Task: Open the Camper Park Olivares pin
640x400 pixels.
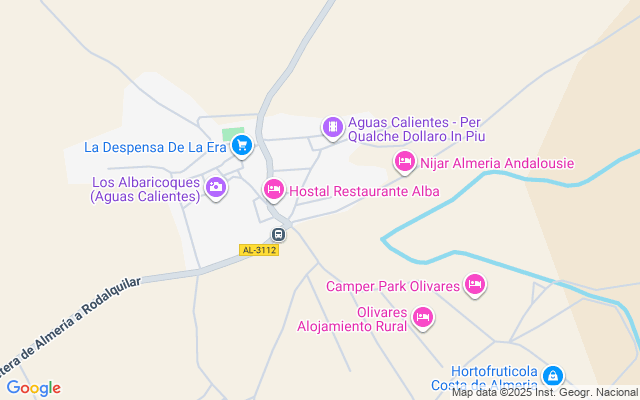Action: point(475,286)
